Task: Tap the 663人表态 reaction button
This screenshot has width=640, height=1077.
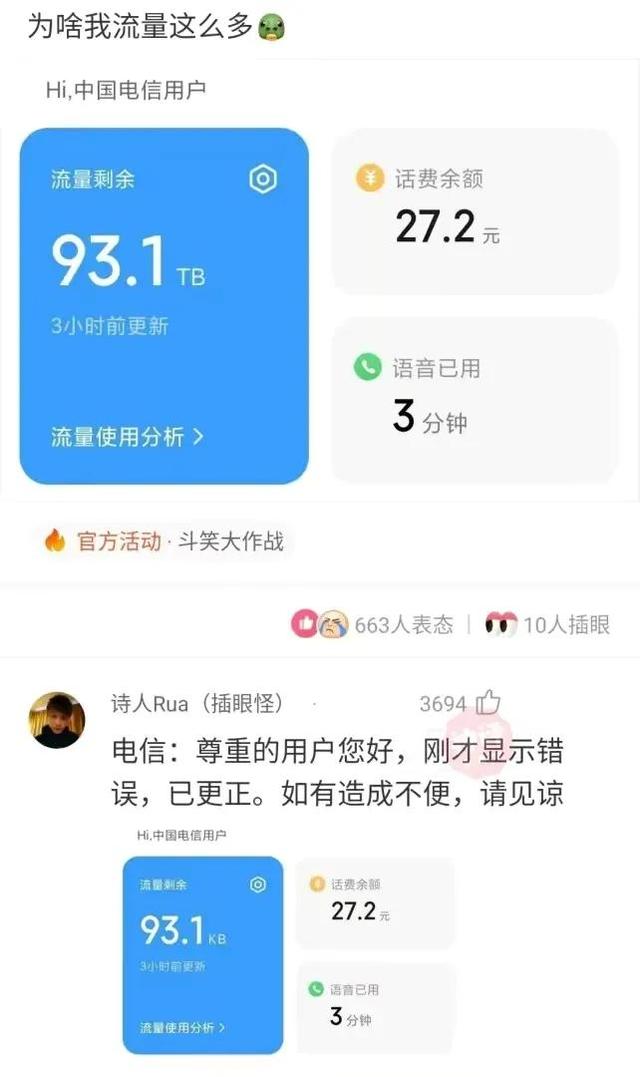Action: pos(372,624)
